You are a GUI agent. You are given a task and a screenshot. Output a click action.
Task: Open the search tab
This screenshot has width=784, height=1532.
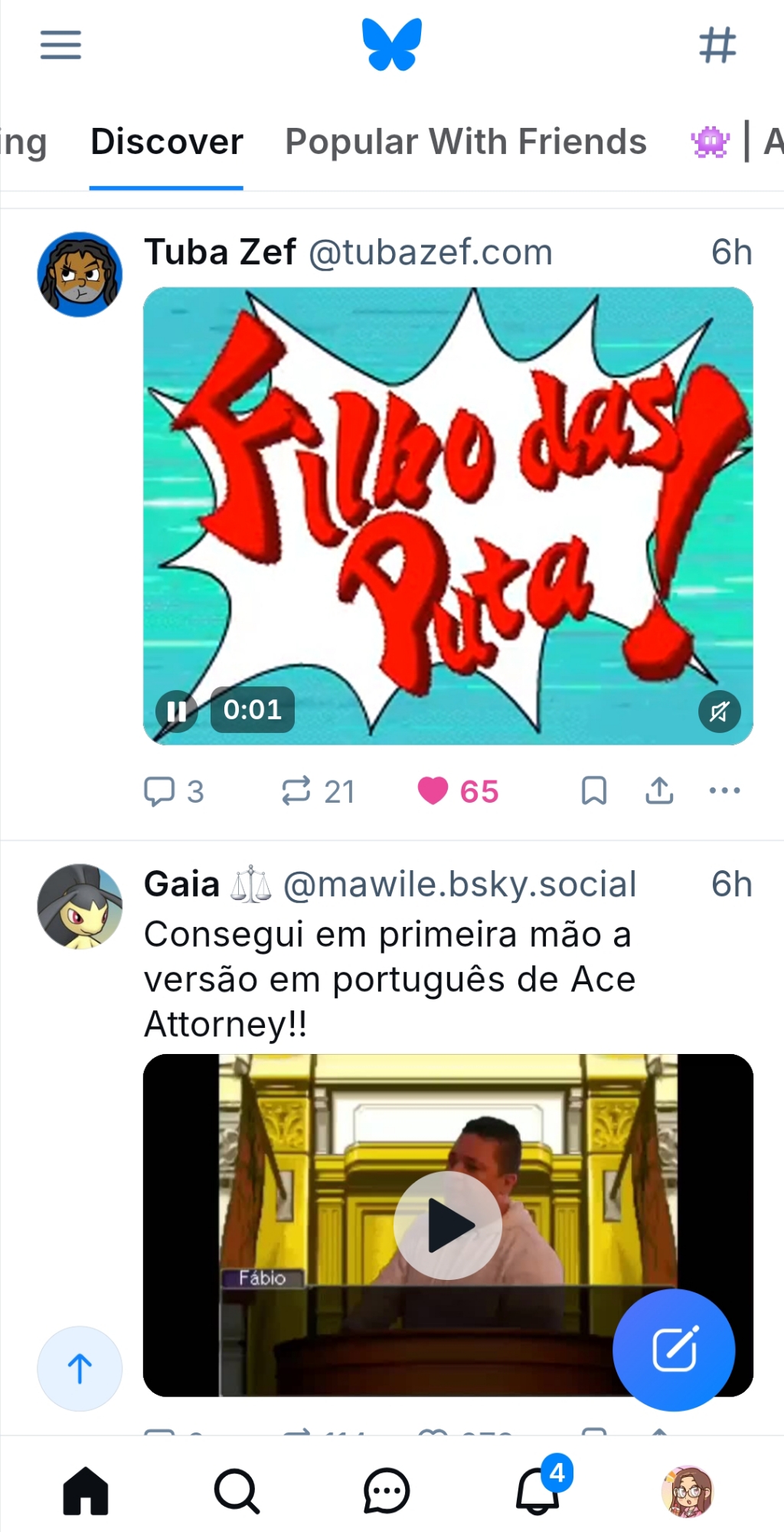tap(237, 1491)
